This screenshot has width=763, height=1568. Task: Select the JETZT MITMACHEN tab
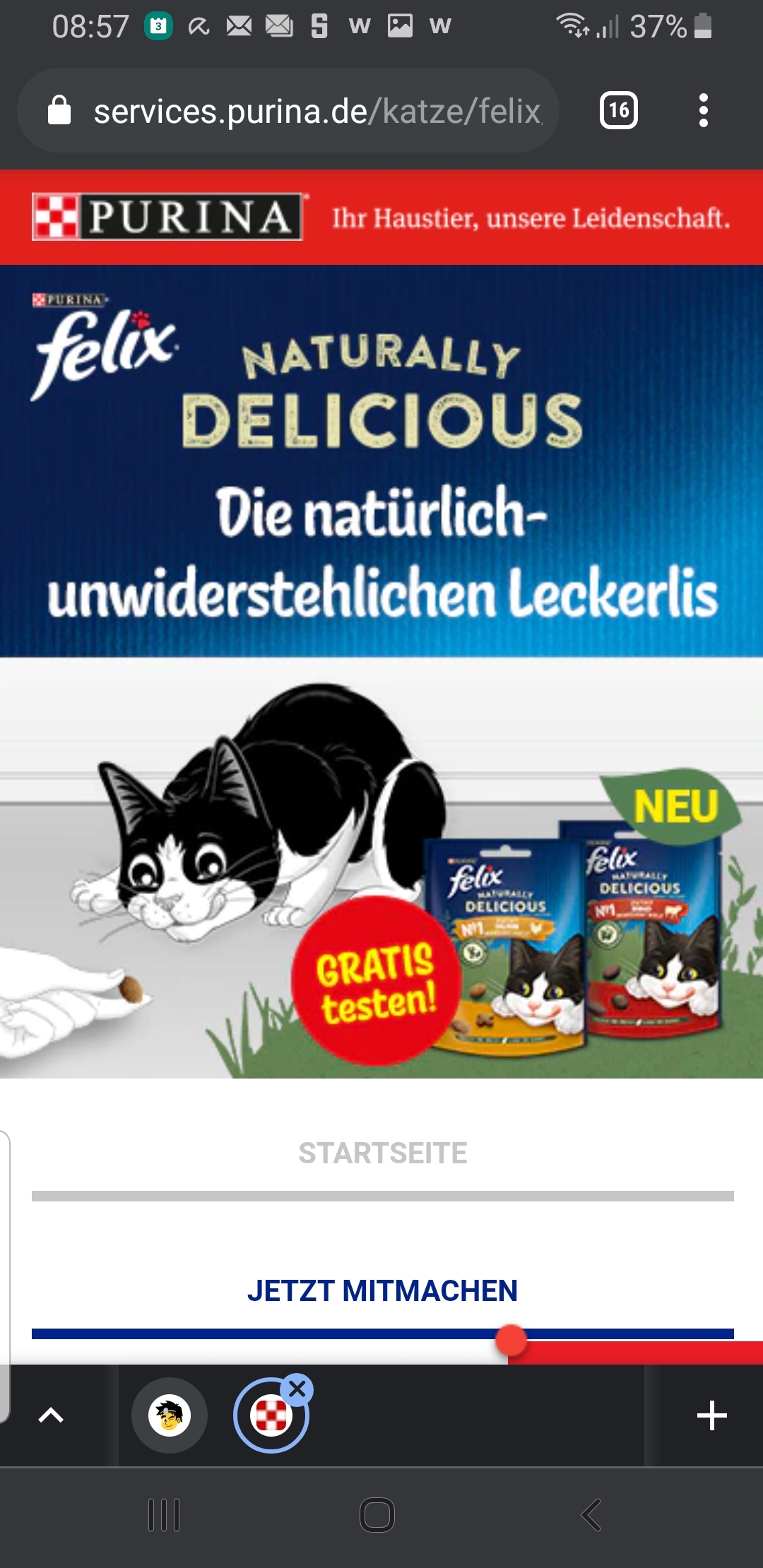382,1291
